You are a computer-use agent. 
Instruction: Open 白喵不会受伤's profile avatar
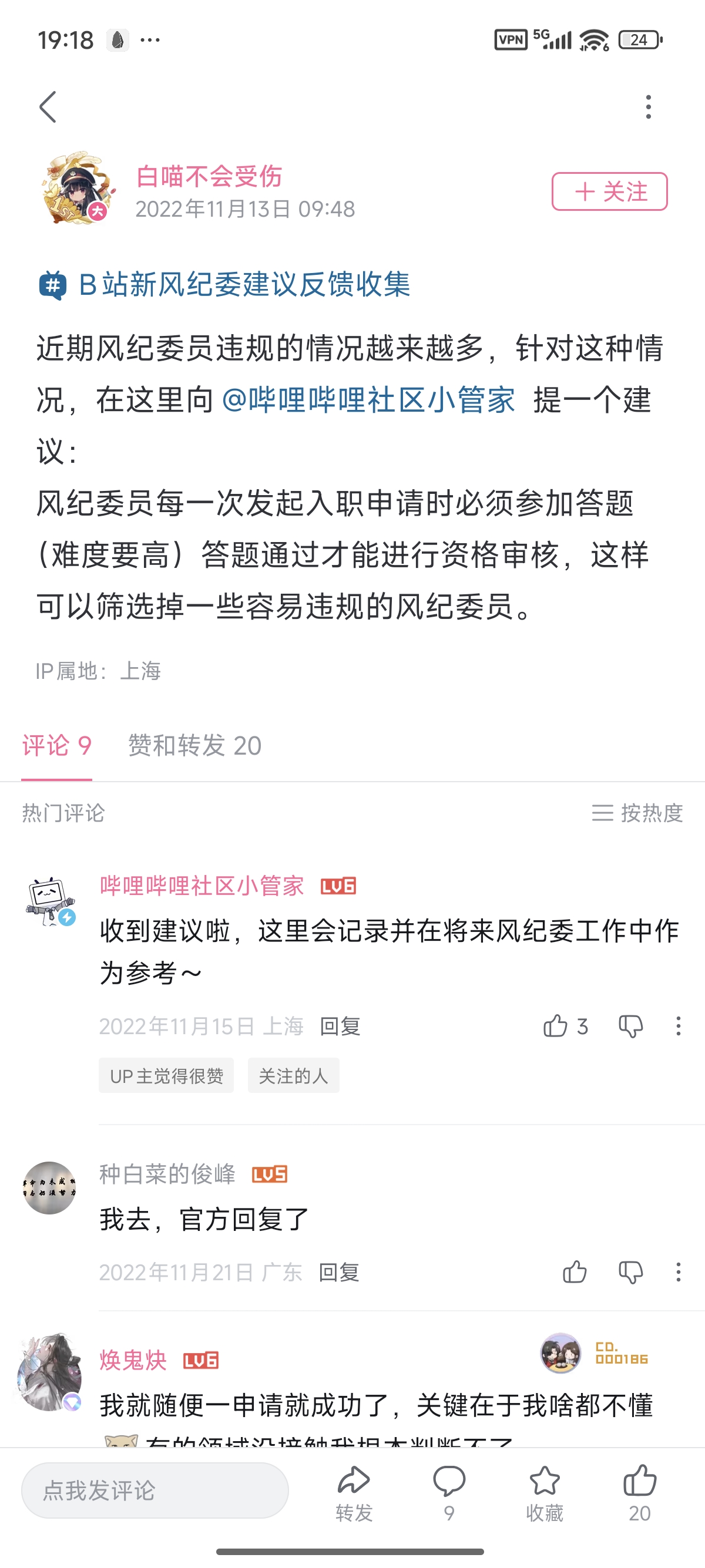pos(78,189)
